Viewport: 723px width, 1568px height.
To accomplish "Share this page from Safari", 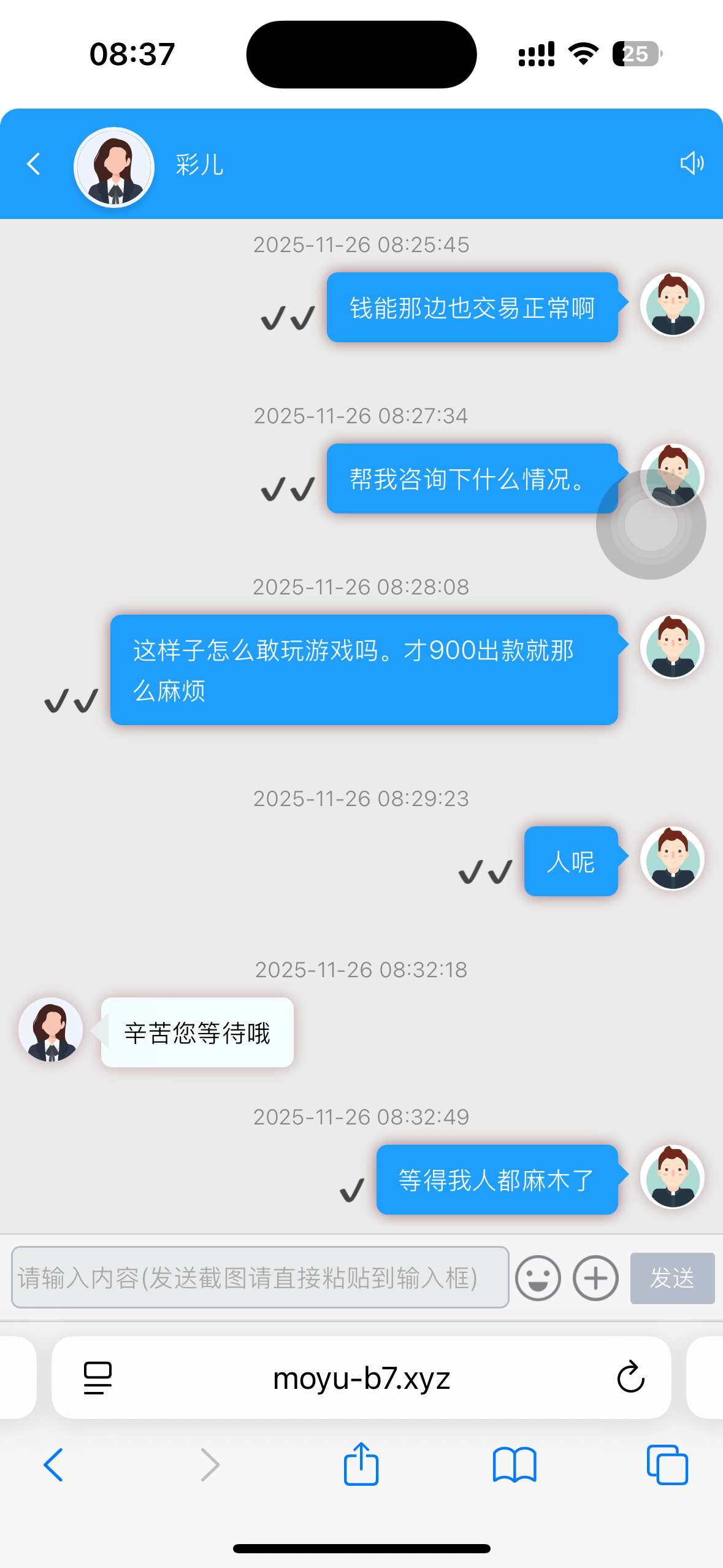I will coord(361,1464).
